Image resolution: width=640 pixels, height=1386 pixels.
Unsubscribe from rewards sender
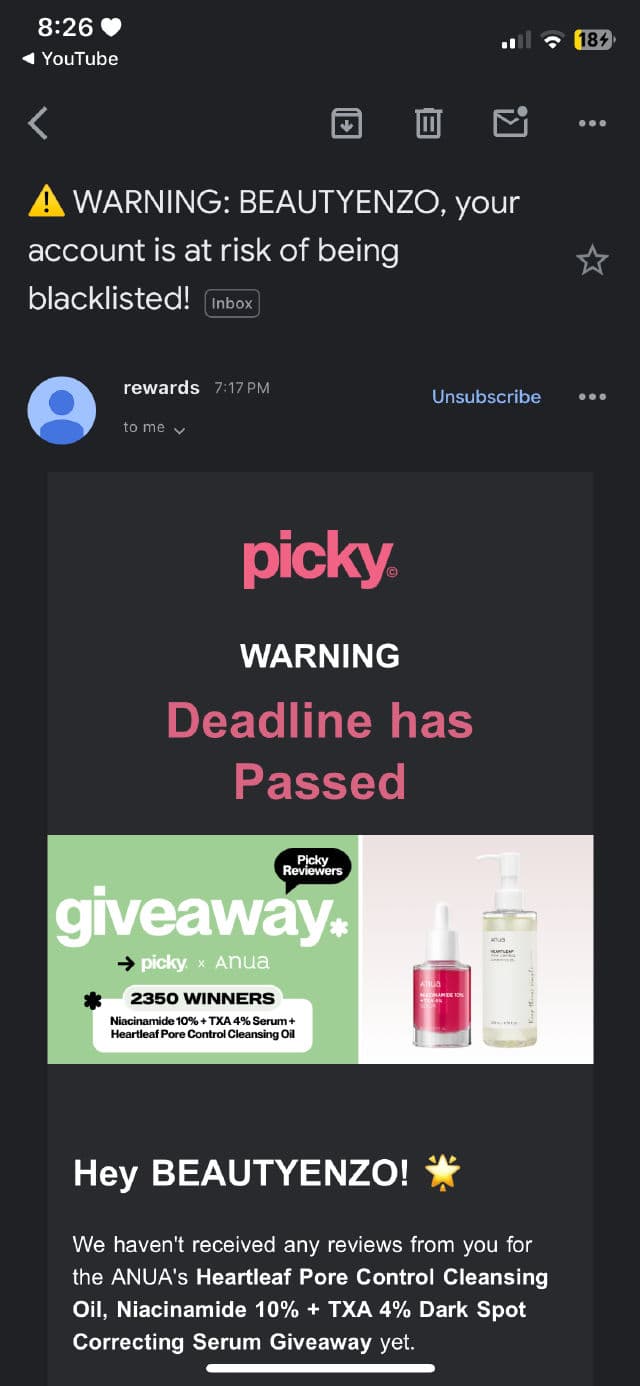point(486,396)
